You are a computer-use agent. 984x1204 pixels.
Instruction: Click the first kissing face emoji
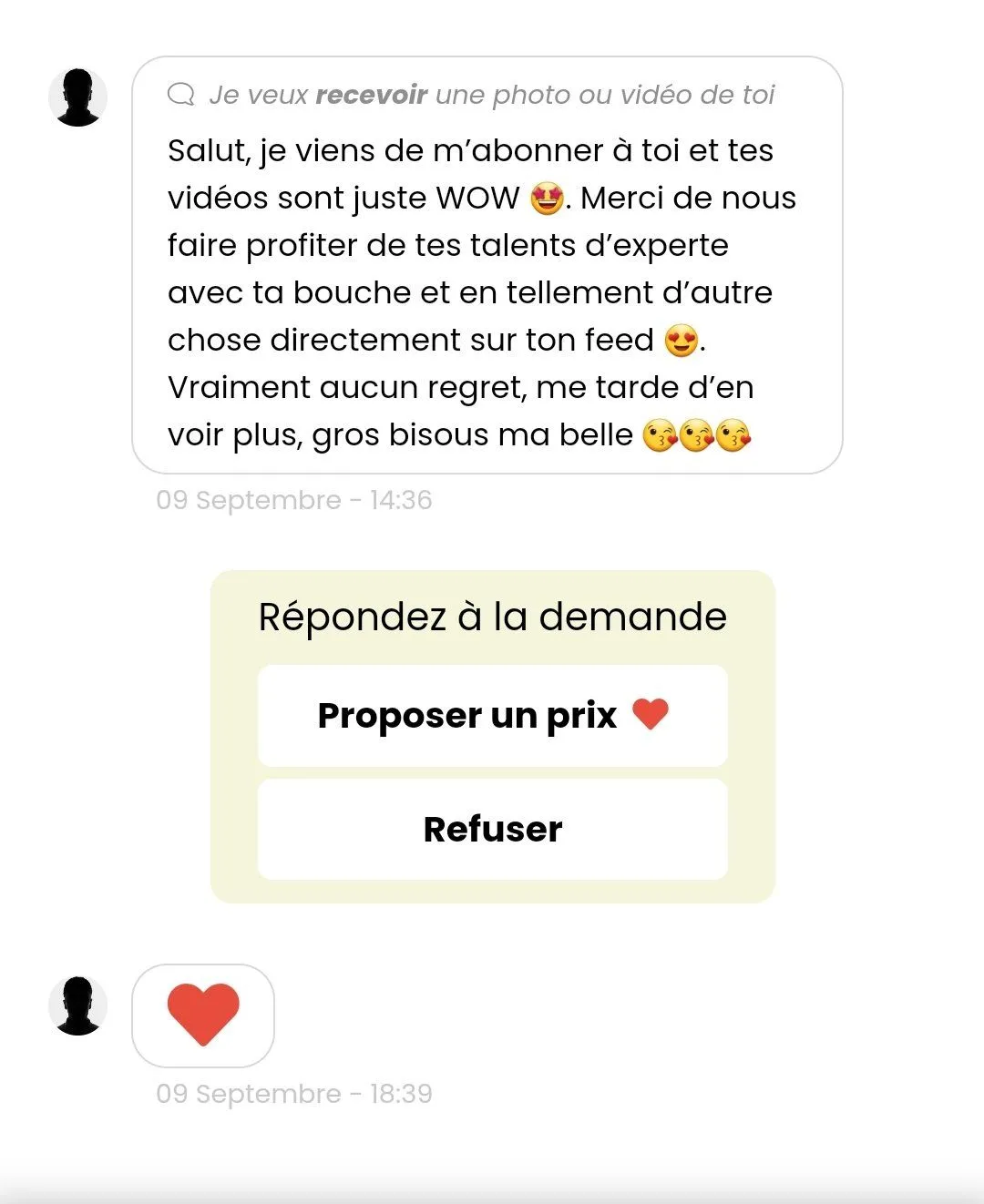click(659, 434)
